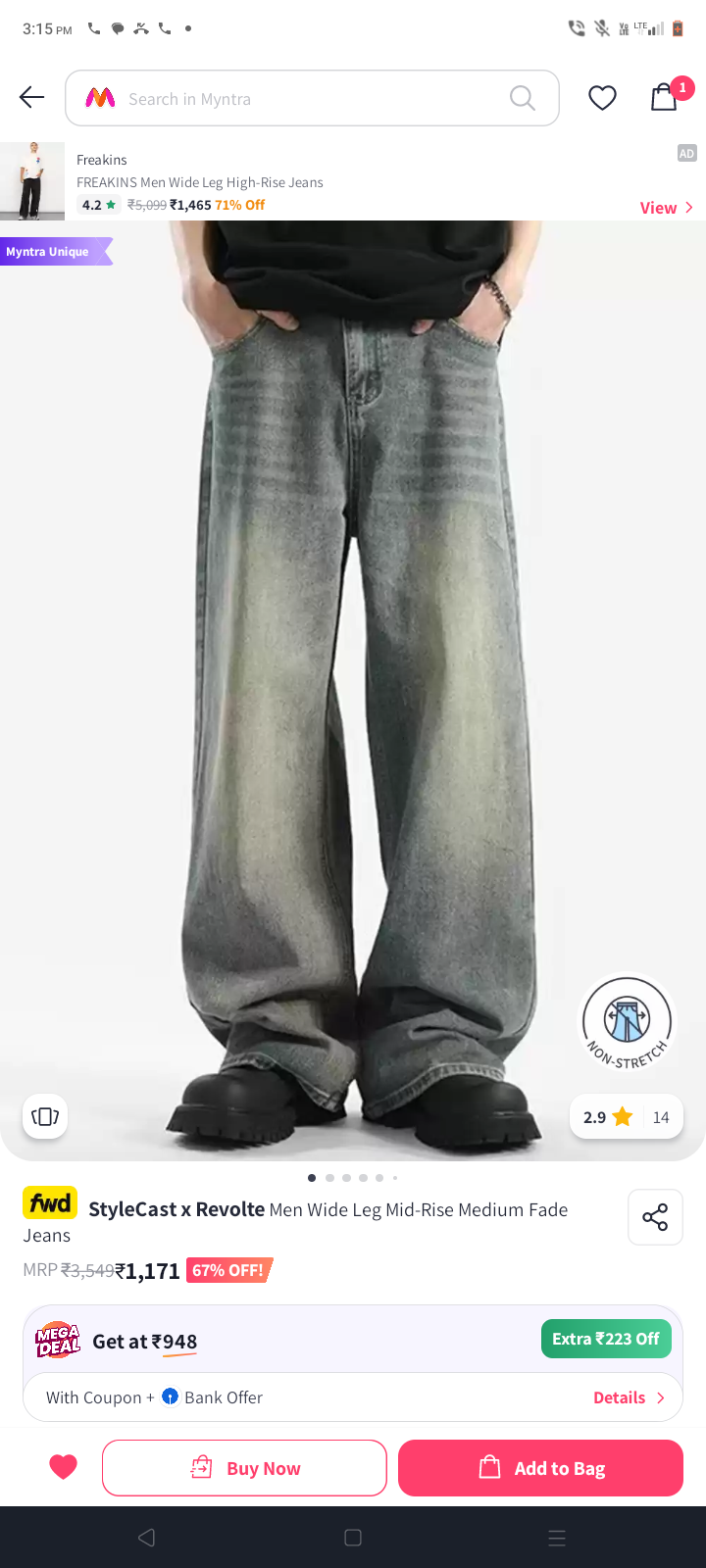Tap the Buy Now button
The width and height of the screenshot is (706, 1568).
[245, 1468]
